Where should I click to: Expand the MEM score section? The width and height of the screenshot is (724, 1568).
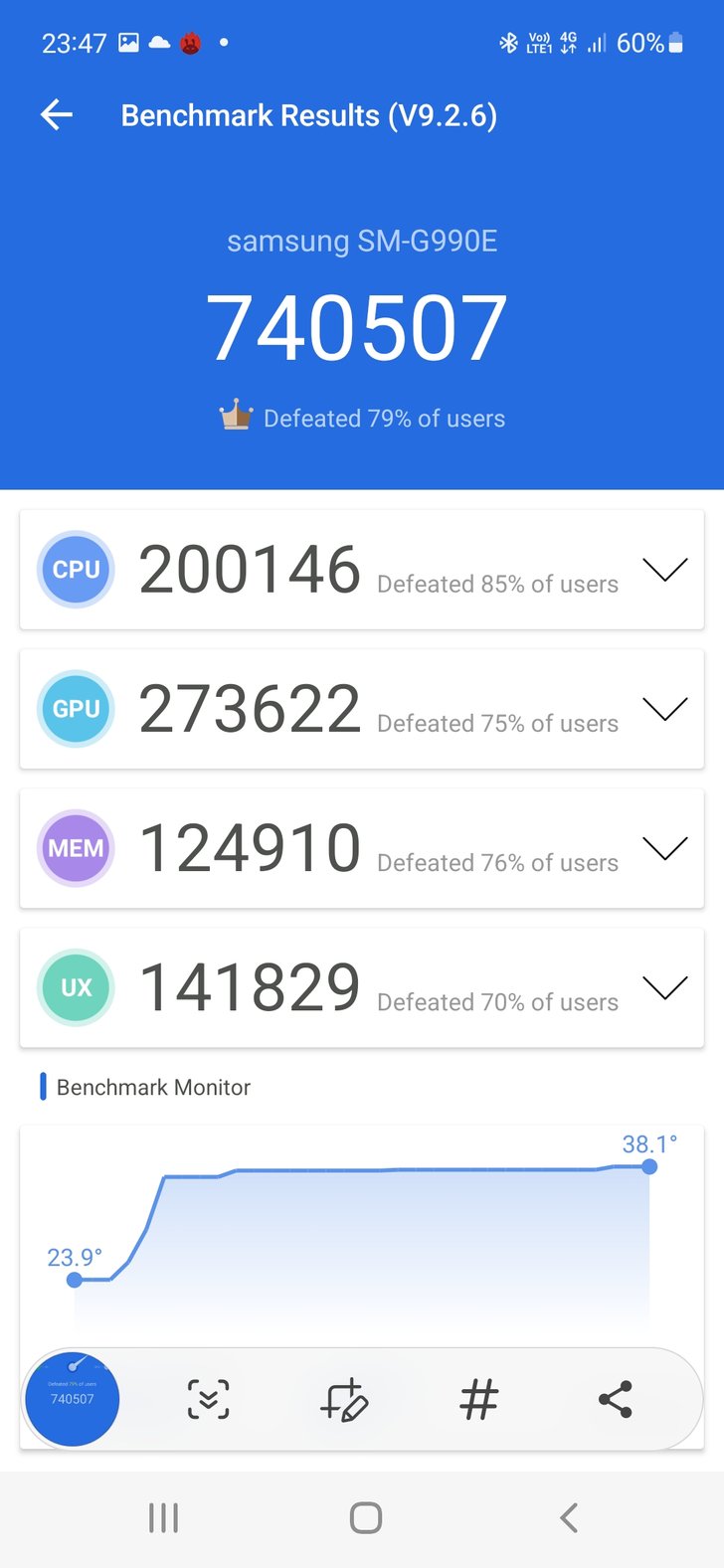tap(664, 848)
